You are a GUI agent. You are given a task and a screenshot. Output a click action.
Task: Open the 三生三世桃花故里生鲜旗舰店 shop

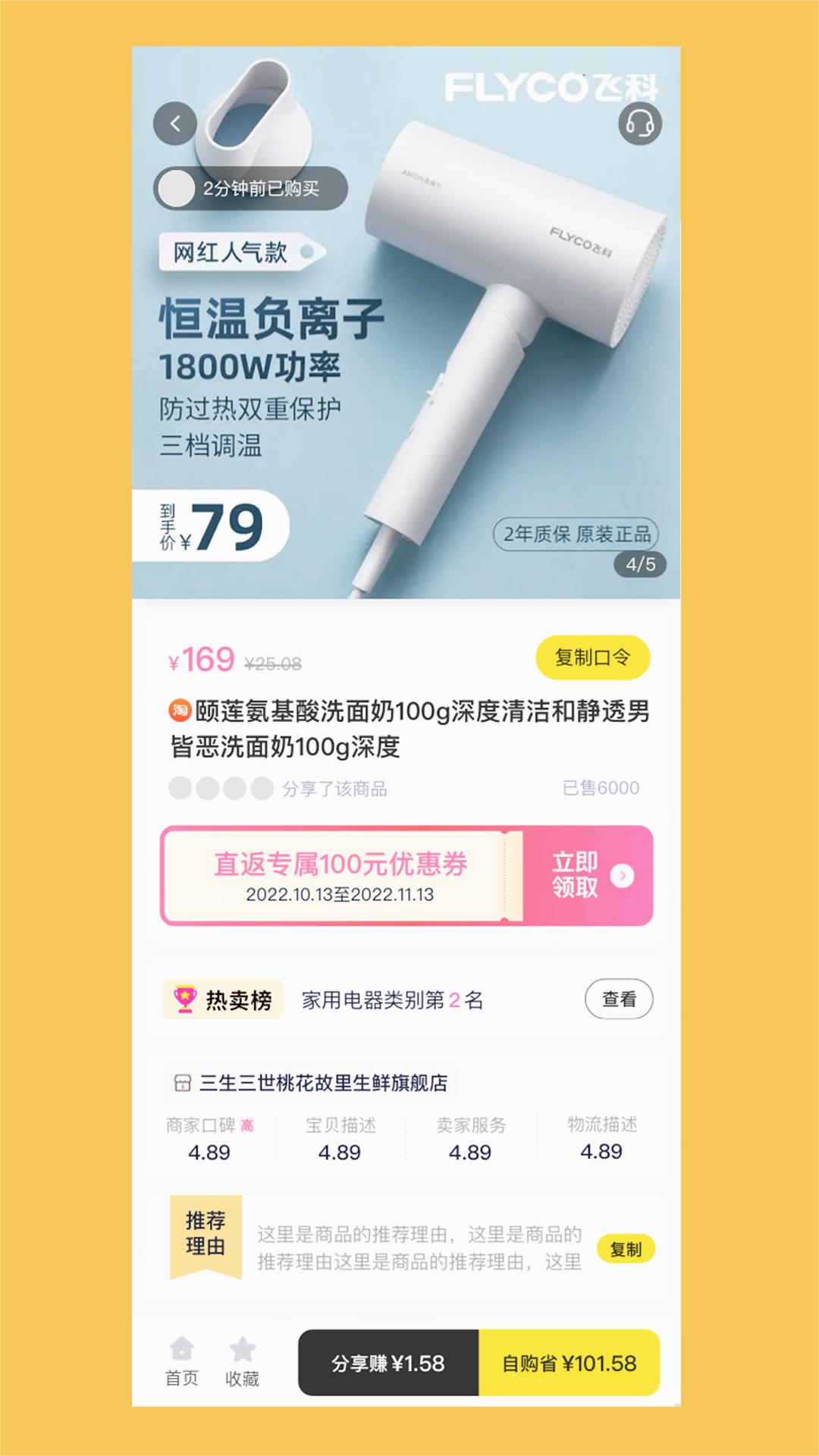(x=322, y=1083)
